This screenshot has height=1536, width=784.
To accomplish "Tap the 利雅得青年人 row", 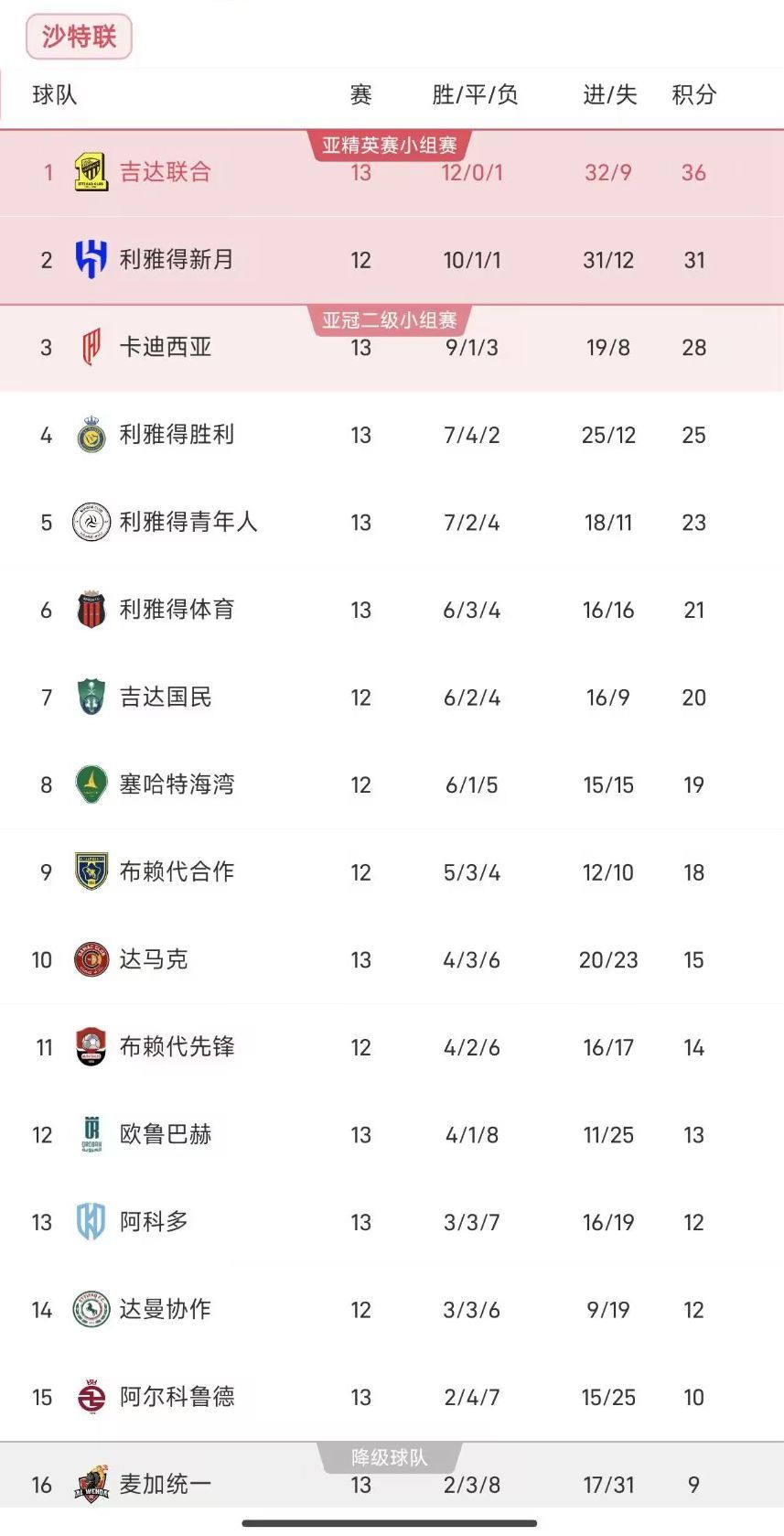I will (x=392, y=523).
